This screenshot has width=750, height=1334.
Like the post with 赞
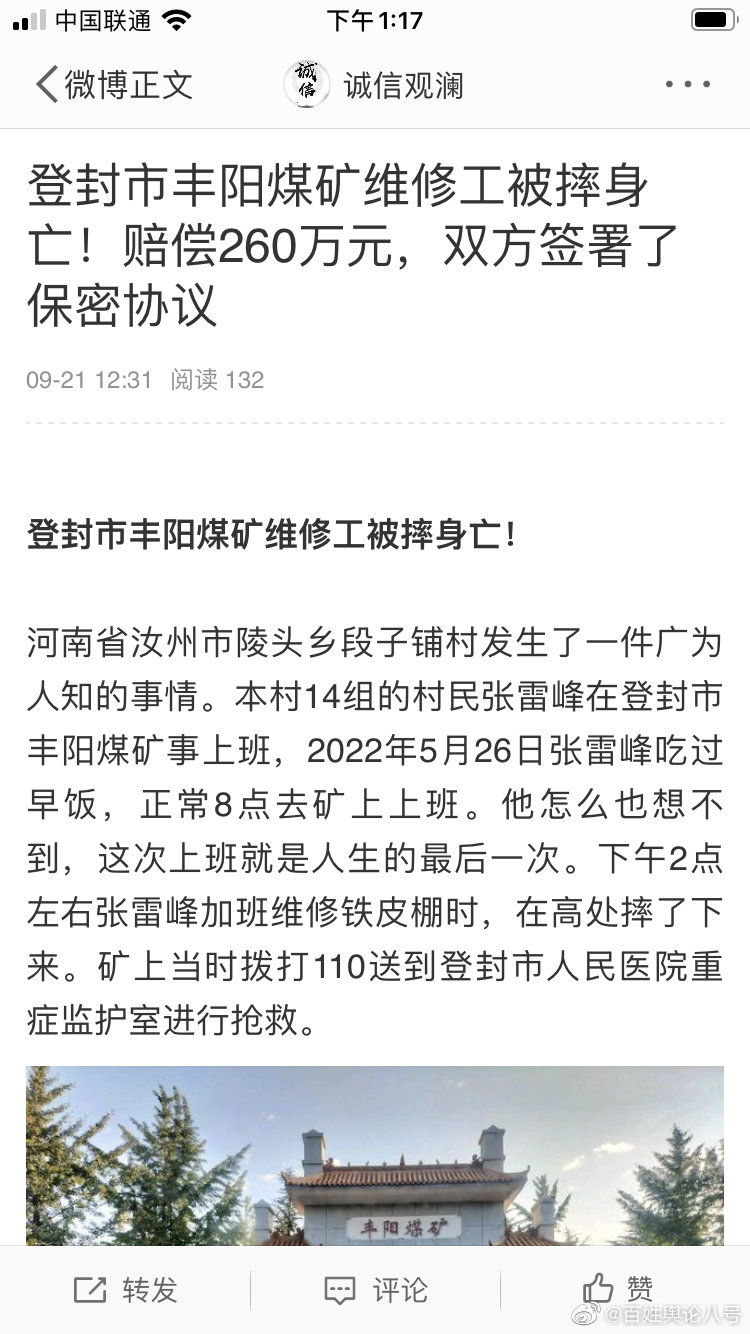pos(618,1288)
